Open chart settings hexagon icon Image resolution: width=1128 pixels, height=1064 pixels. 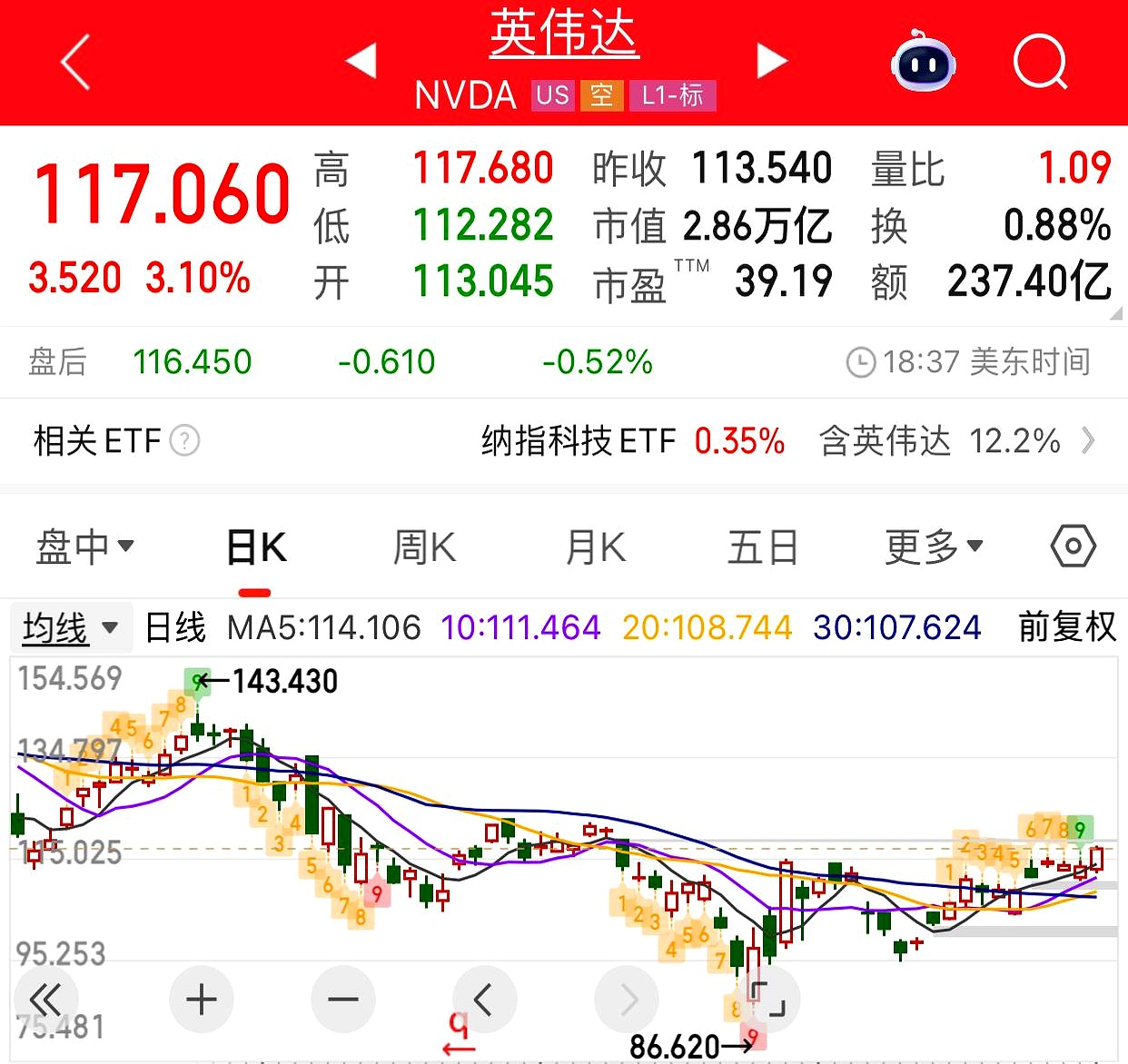point(1073,547)
